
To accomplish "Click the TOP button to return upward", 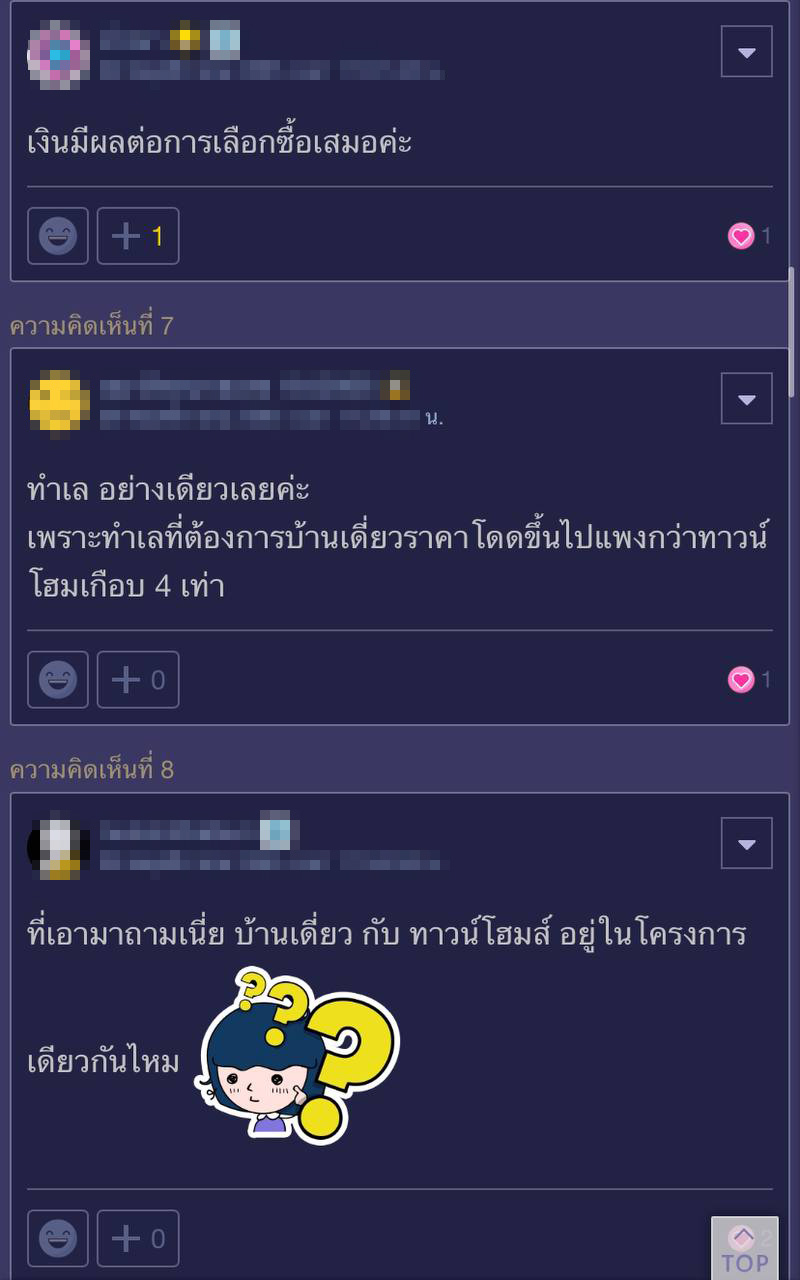I will pyautogui.click(x=744, y=1250).
